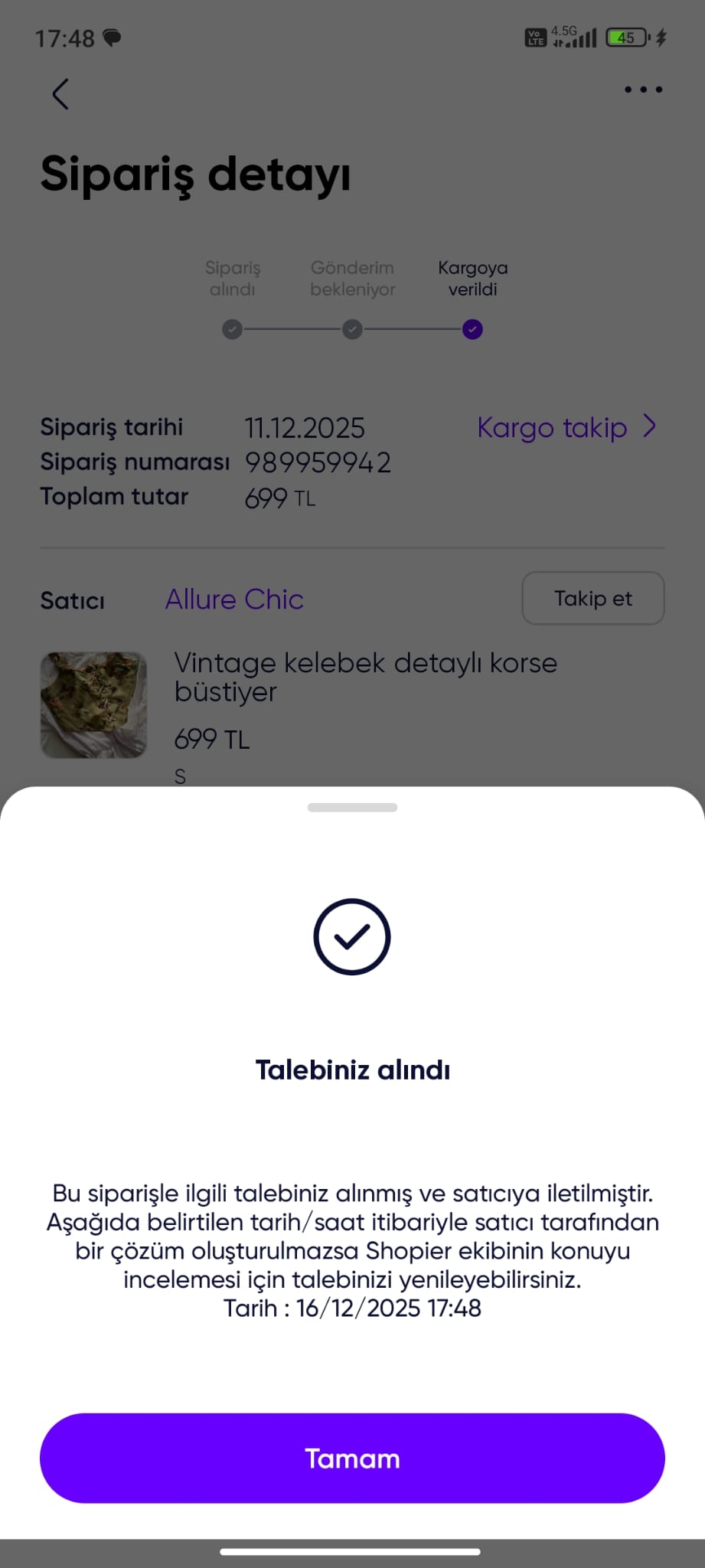Open the three-dot overflow menu

point(643,90)
